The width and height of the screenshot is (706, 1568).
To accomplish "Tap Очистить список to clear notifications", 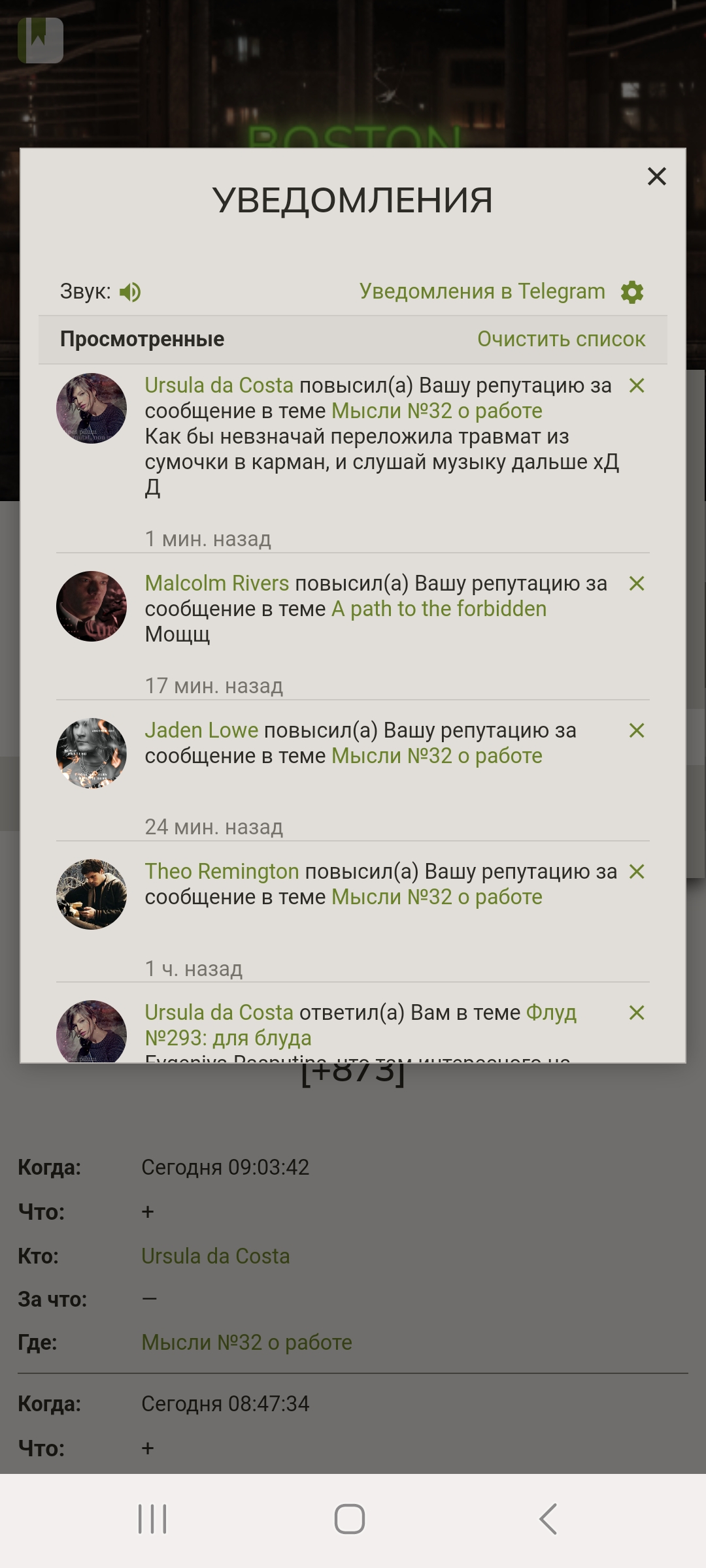I will [561, 339].
